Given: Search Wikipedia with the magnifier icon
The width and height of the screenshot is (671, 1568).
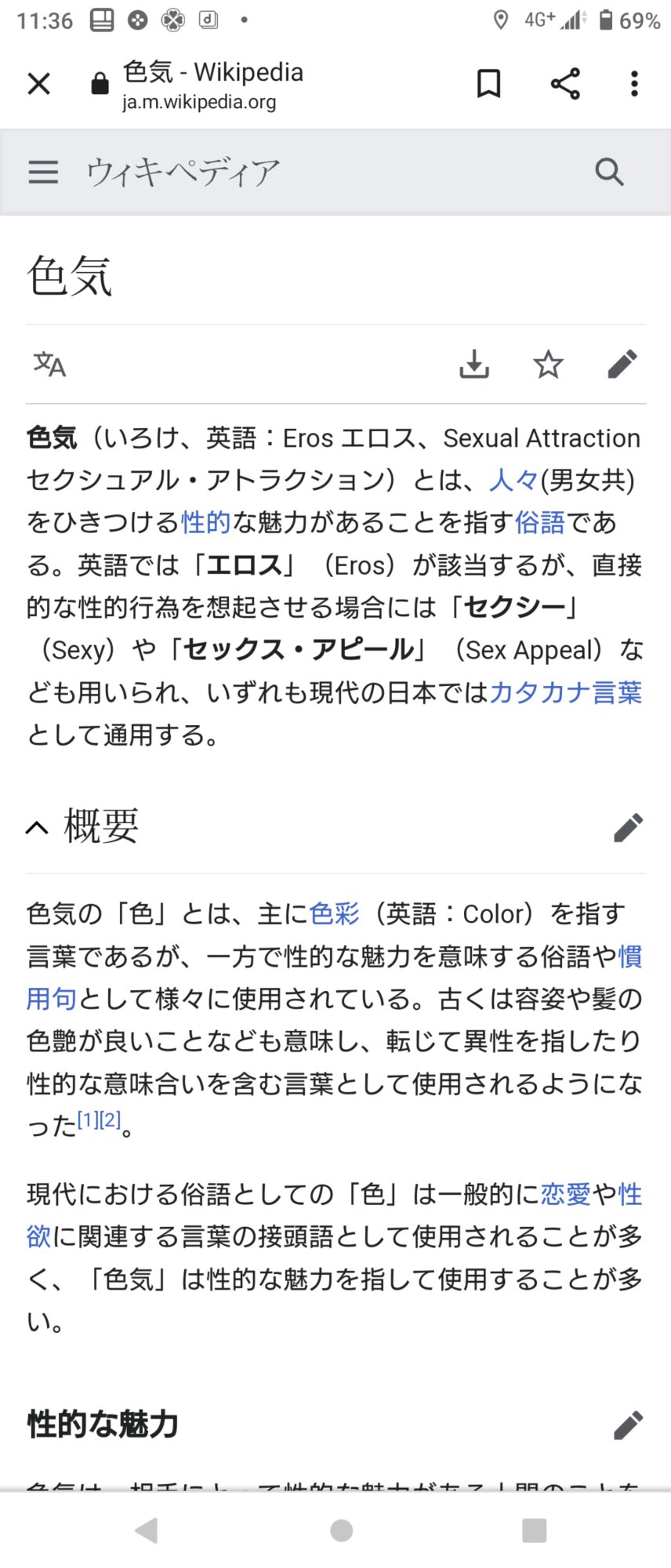Looking at the screenshot, I should 609,172.
